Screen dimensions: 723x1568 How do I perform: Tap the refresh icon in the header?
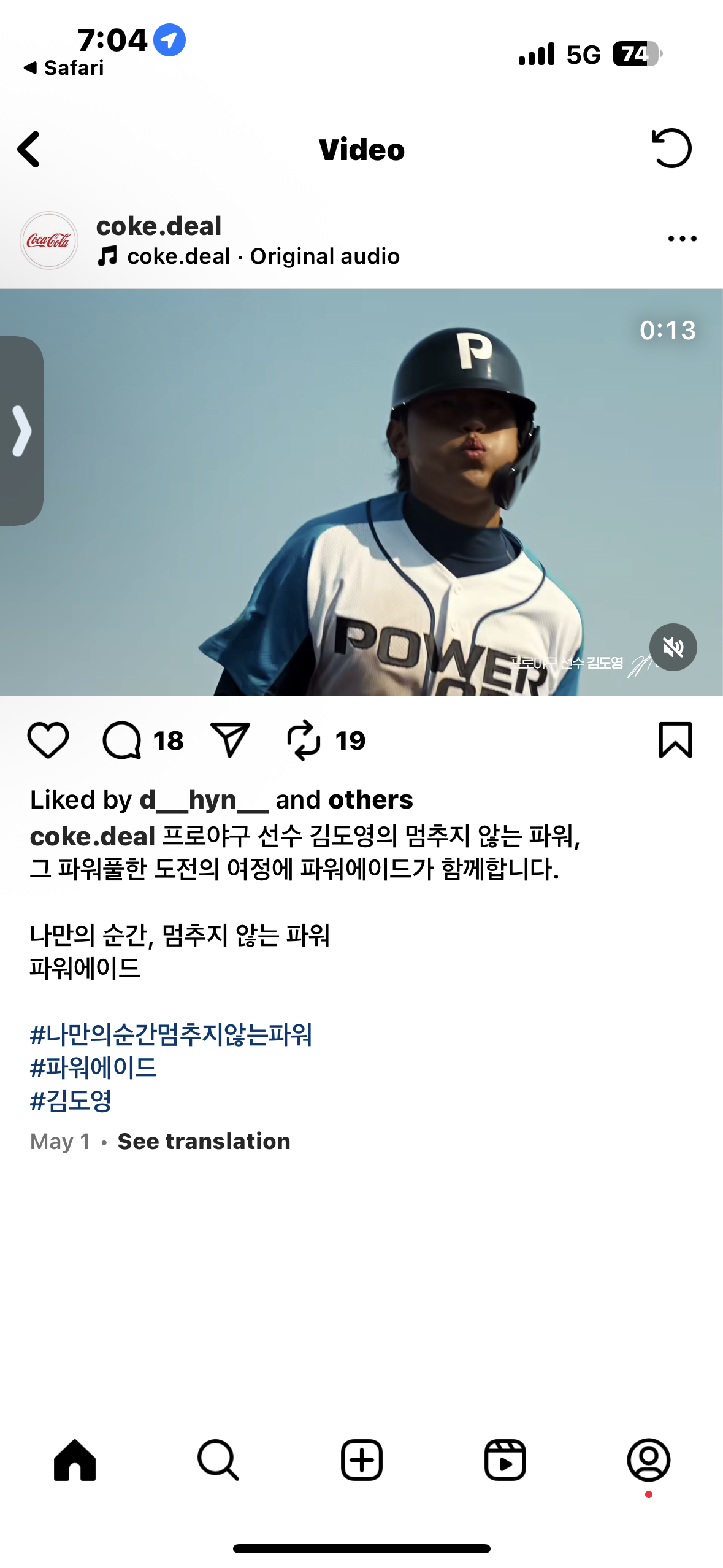coord(671,148)
